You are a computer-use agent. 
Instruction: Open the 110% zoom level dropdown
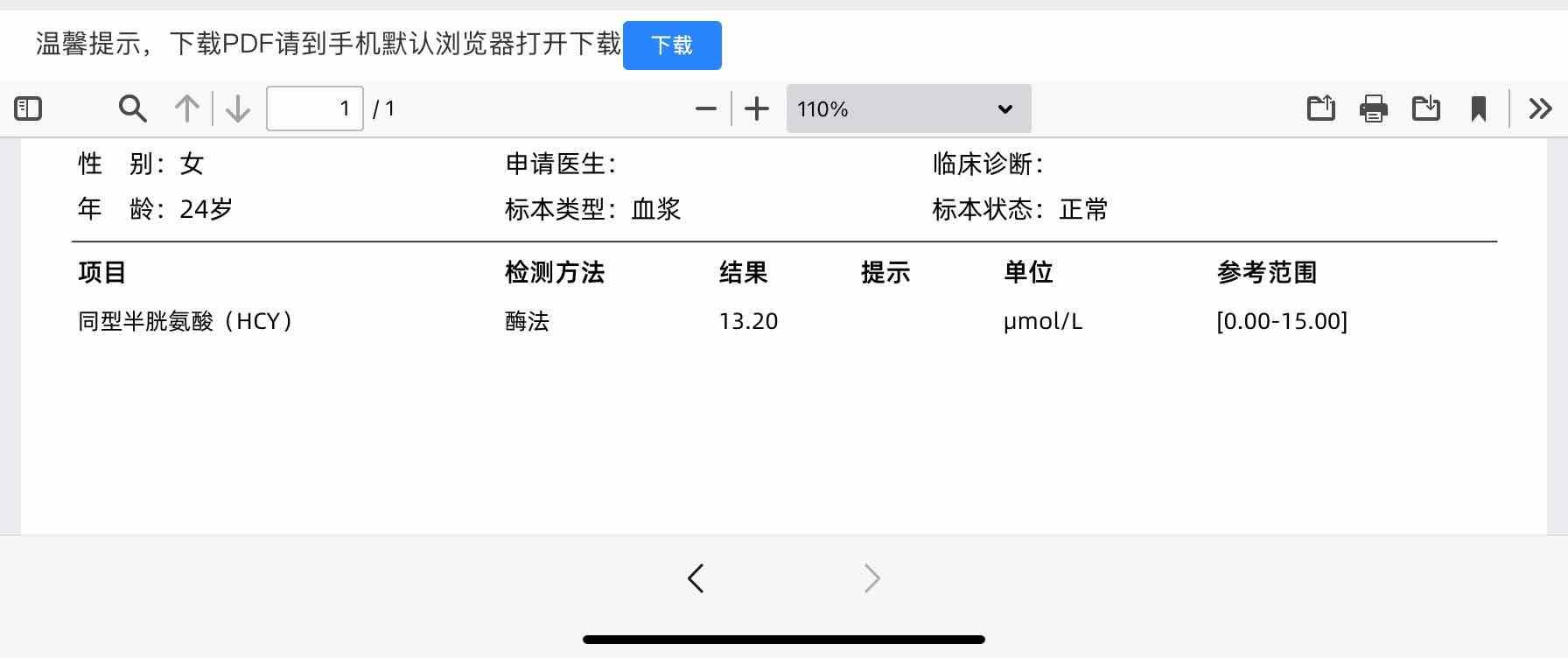(x=908, y=108)
